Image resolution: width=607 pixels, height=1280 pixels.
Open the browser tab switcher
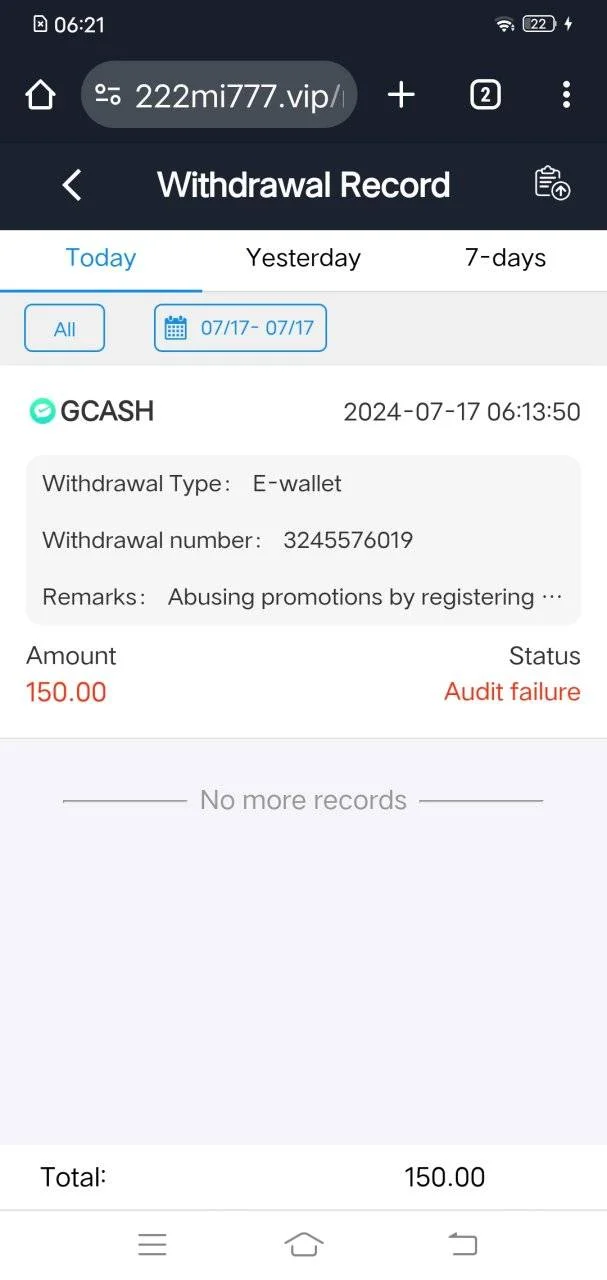click(485, 95)
